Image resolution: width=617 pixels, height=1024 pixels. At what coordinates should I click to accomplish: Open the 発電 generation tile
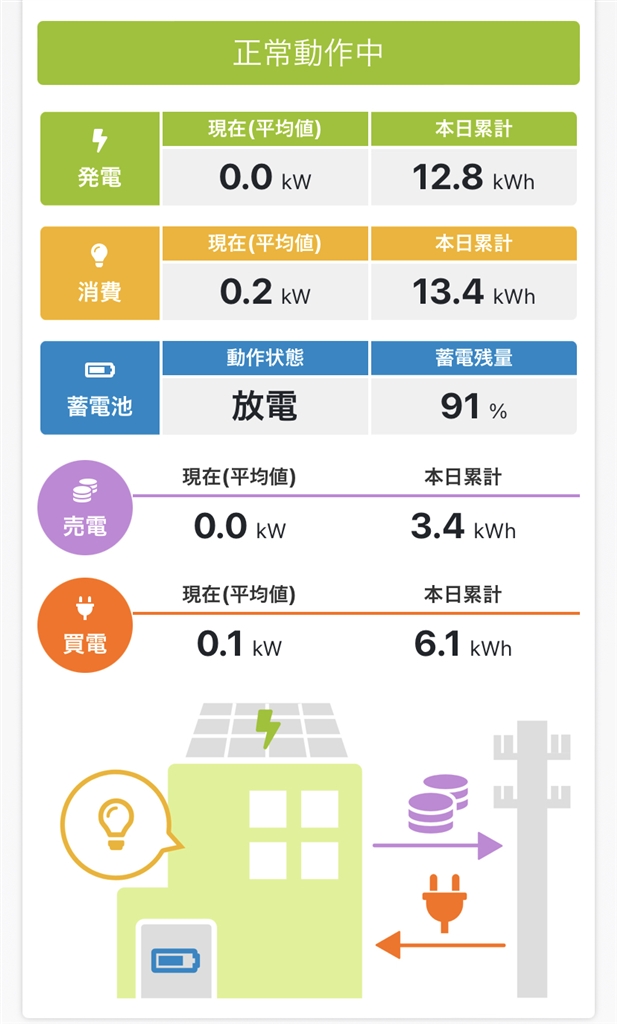click(99, 159)
